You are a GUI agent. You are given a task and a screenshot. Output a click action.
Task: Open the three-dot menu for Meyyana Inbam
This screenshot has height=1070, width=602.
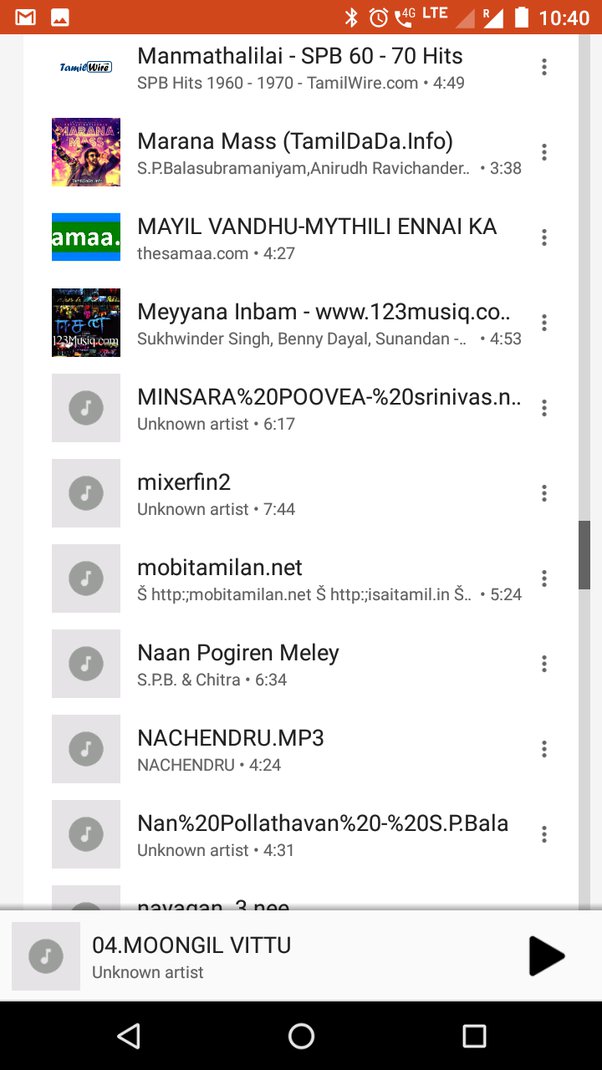point(544,323)
